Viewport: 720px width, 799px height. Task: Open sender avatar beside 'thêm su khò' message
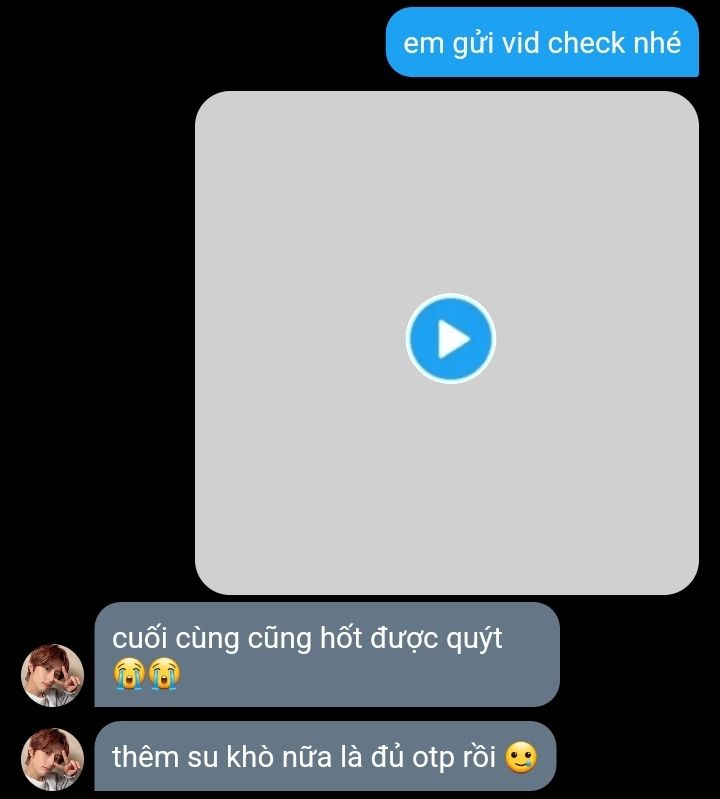click(x=53, y=758)
